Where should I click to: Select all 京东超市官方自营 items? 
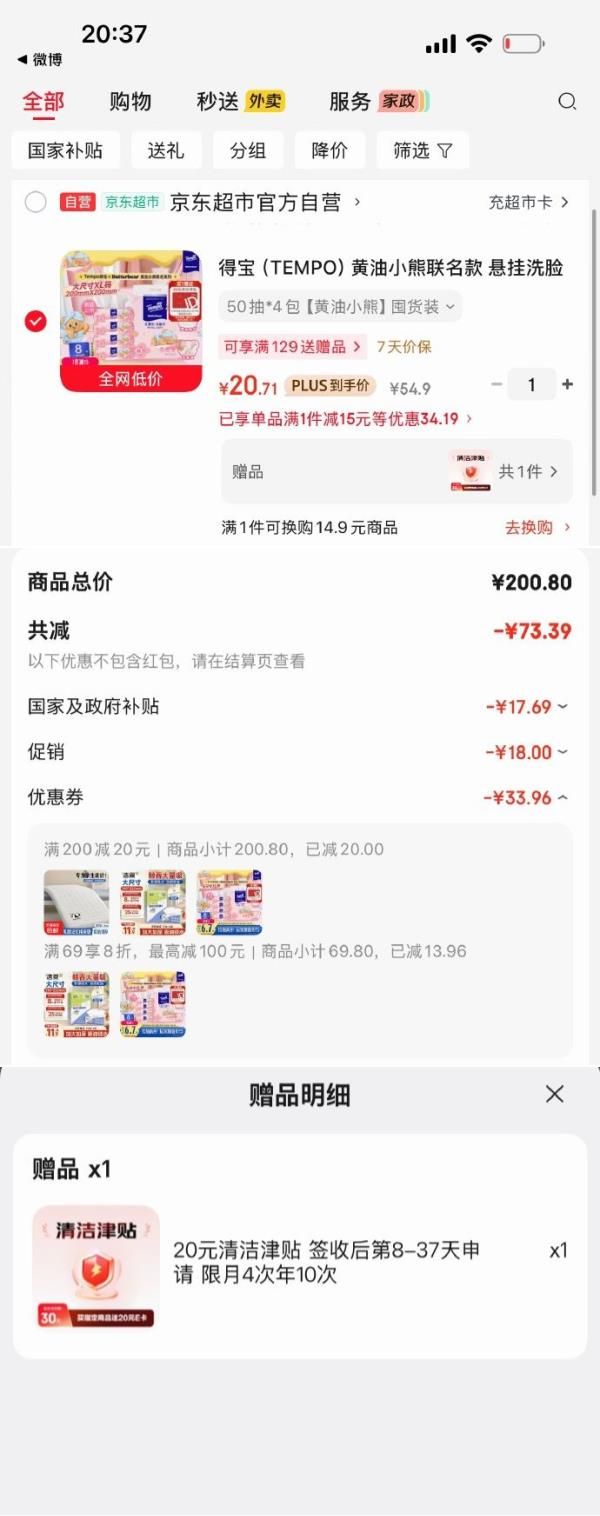point(36,202)
